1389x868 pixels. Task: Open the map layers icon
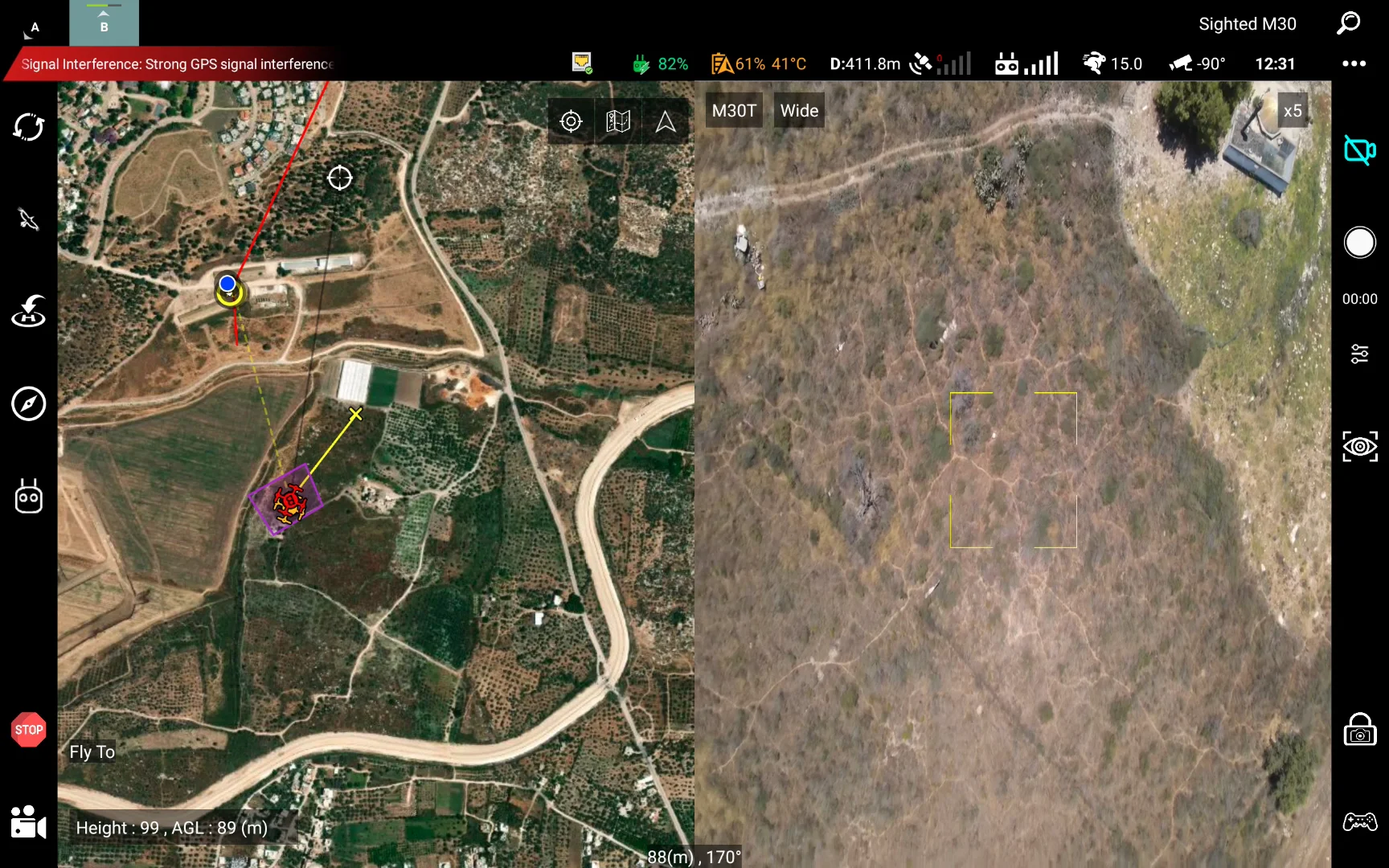pyautogui.click(x=618, y=121)
